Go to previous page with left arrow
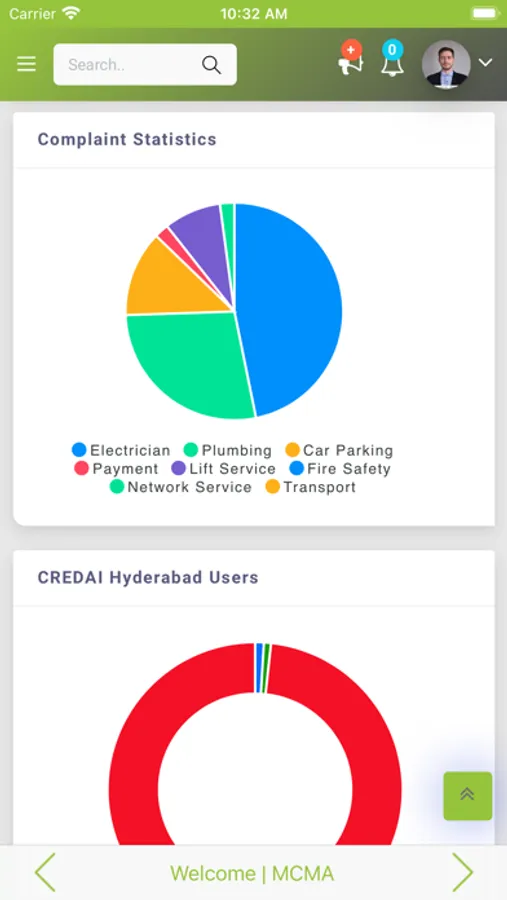 45,872
